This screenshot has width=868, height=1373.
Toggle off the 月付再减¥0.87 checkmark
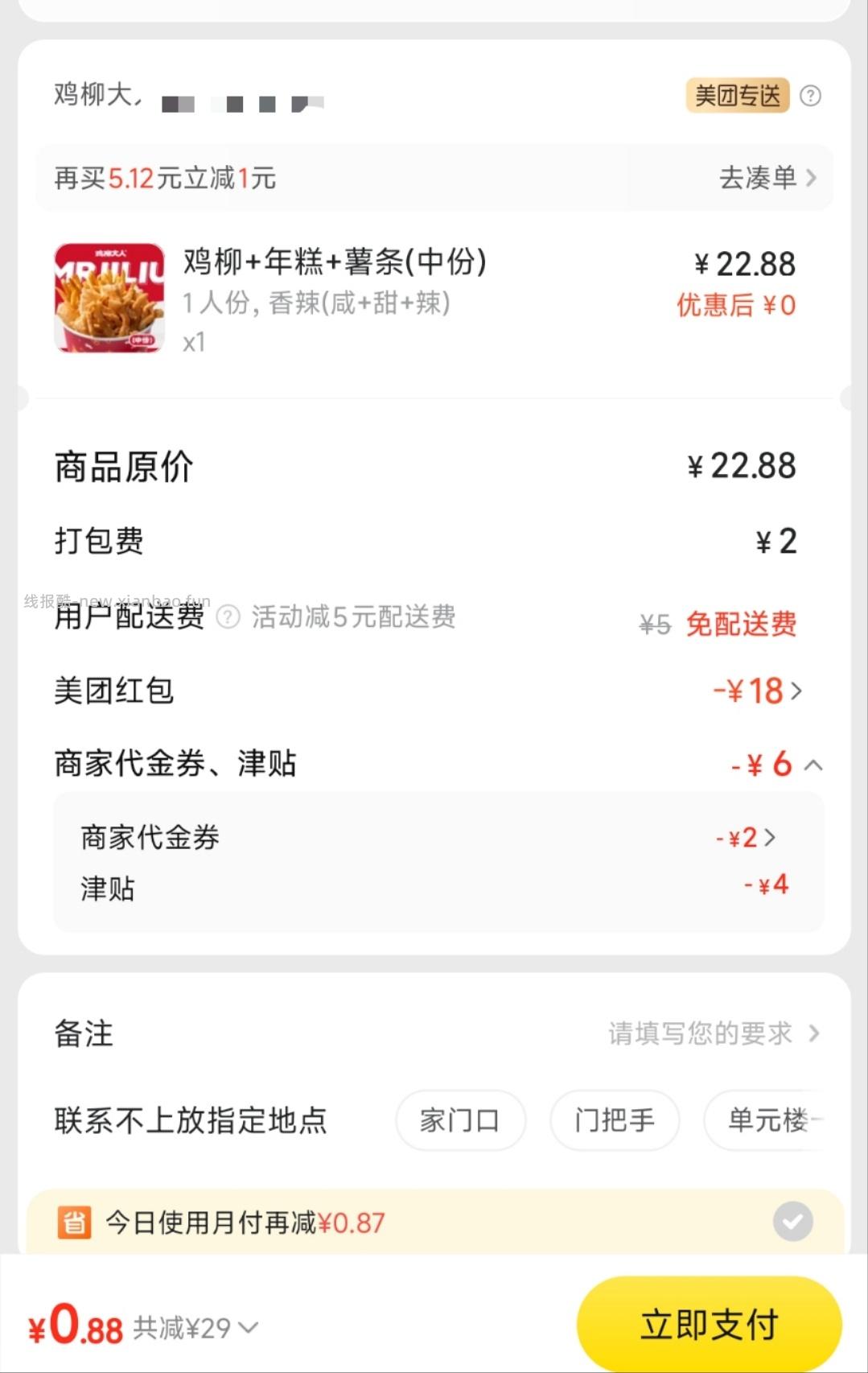click(793, 1221)
